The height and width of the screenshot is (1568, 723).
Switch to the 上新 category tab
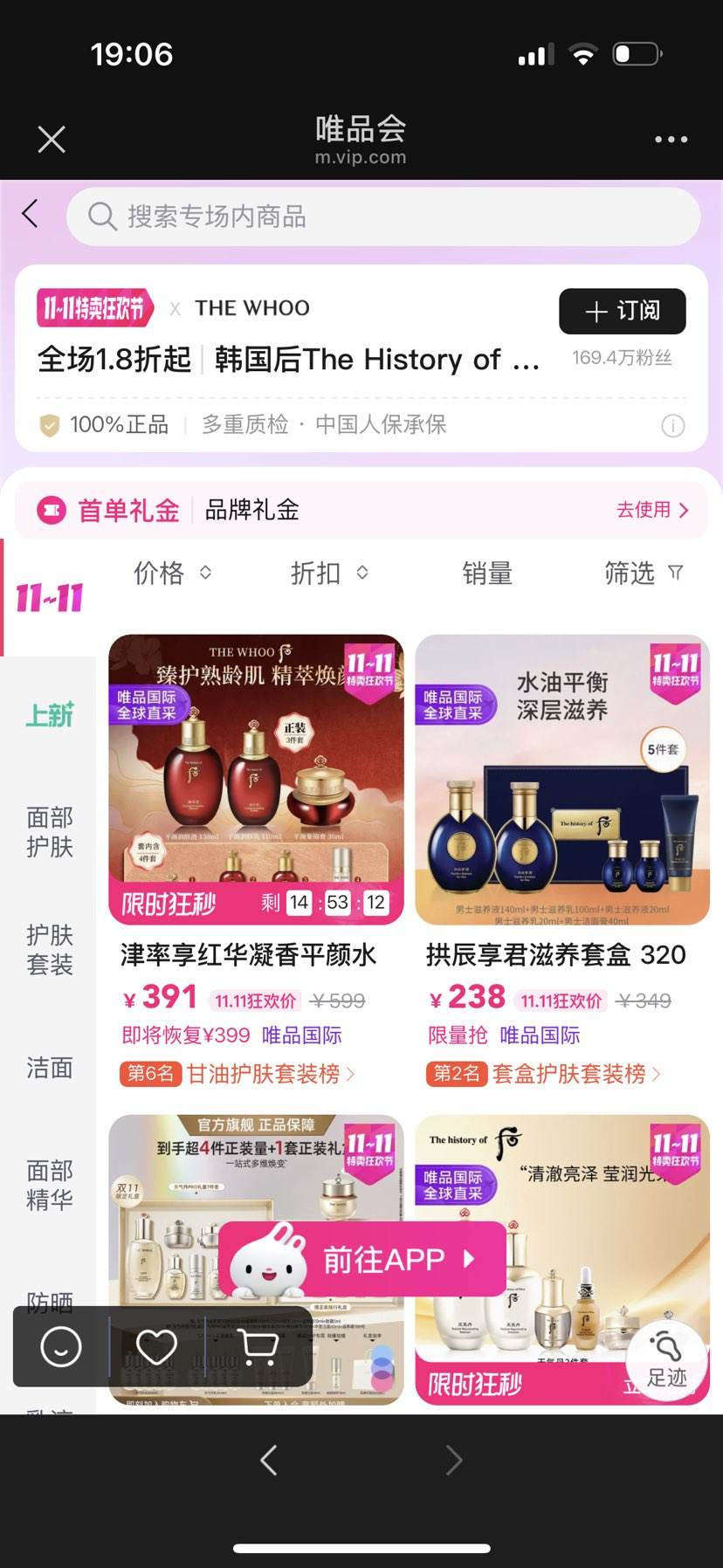(x=50, y=714)
